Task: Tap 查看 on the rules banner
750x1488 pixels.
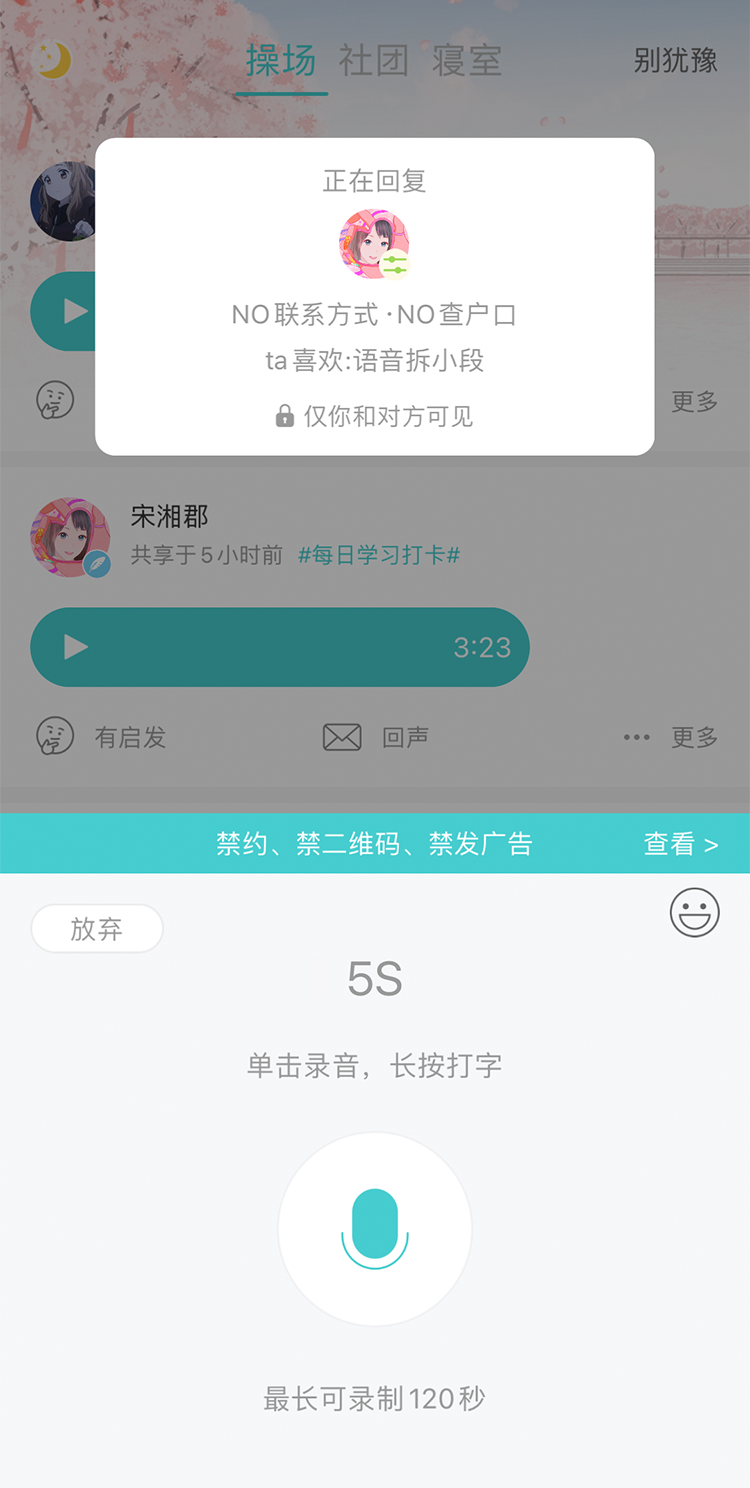Action: 680,844
